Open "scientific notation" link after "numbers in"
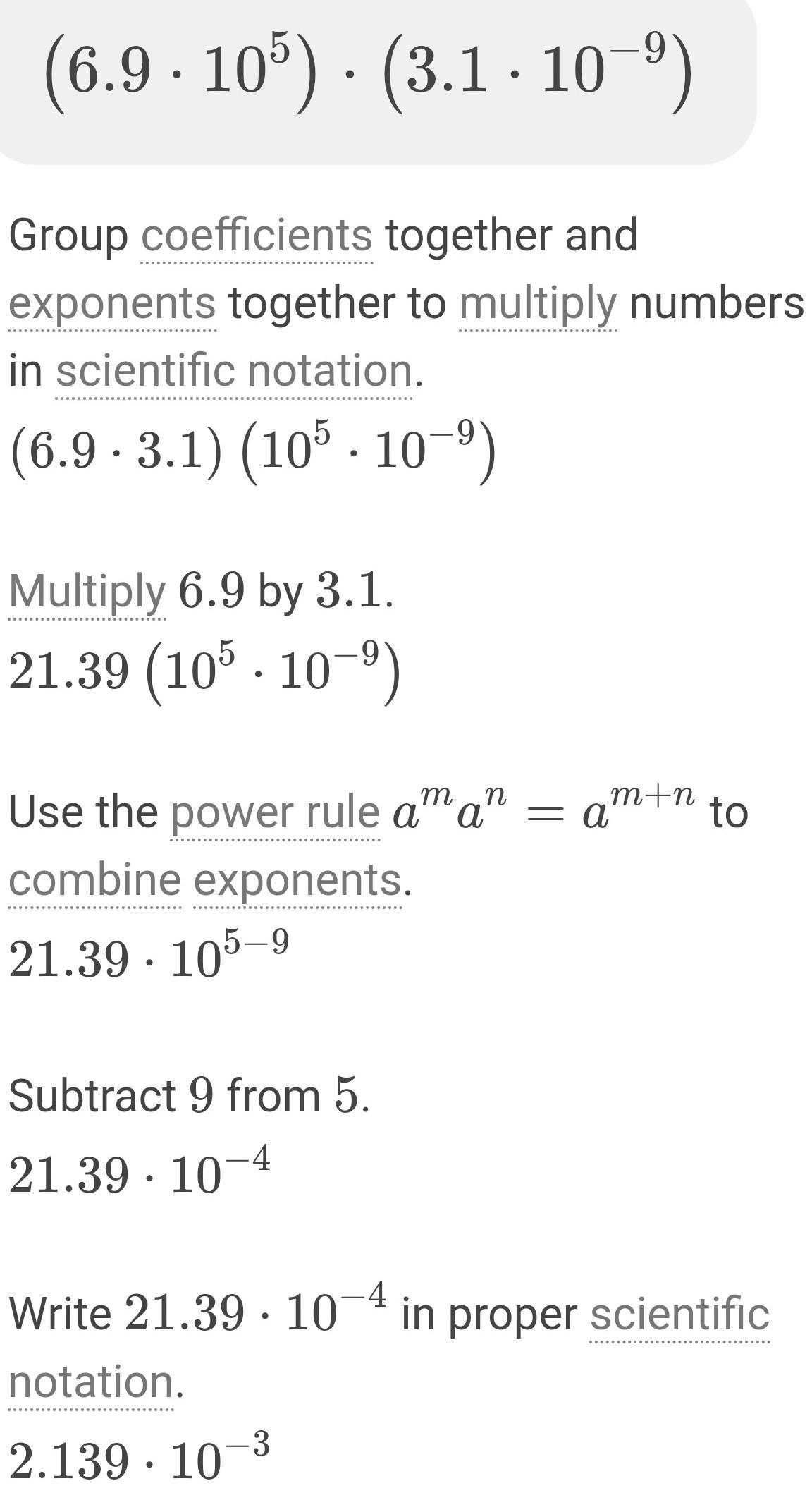The width and height of the screenshot is (812, 1512). pyautogui.click(x=234, y=371)
